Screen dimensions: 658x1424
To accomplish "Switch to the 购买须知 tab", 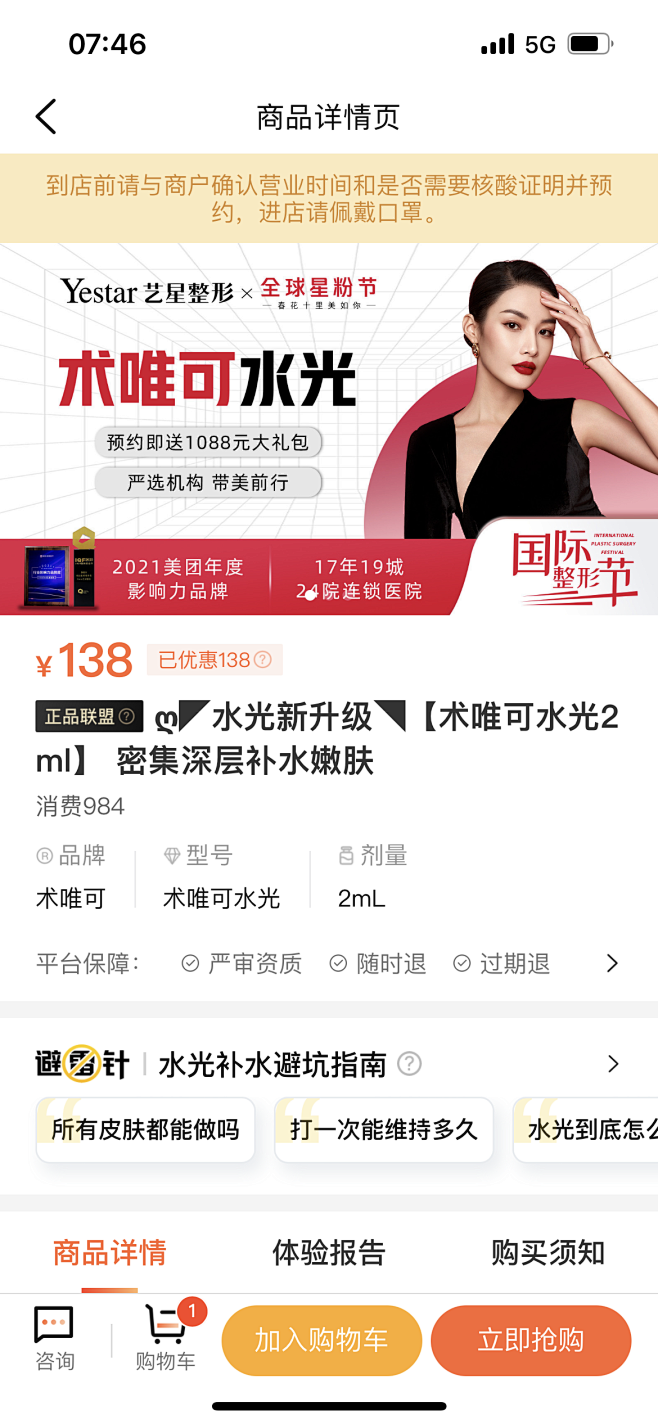I will click(547, 1253).
